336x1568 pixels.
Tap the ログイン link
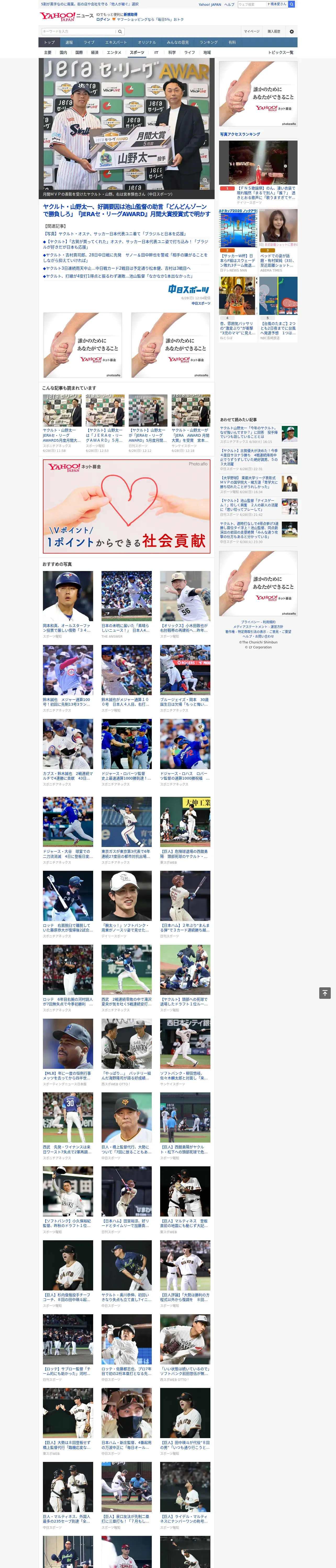pyautogui.click(x=103, y=20)
